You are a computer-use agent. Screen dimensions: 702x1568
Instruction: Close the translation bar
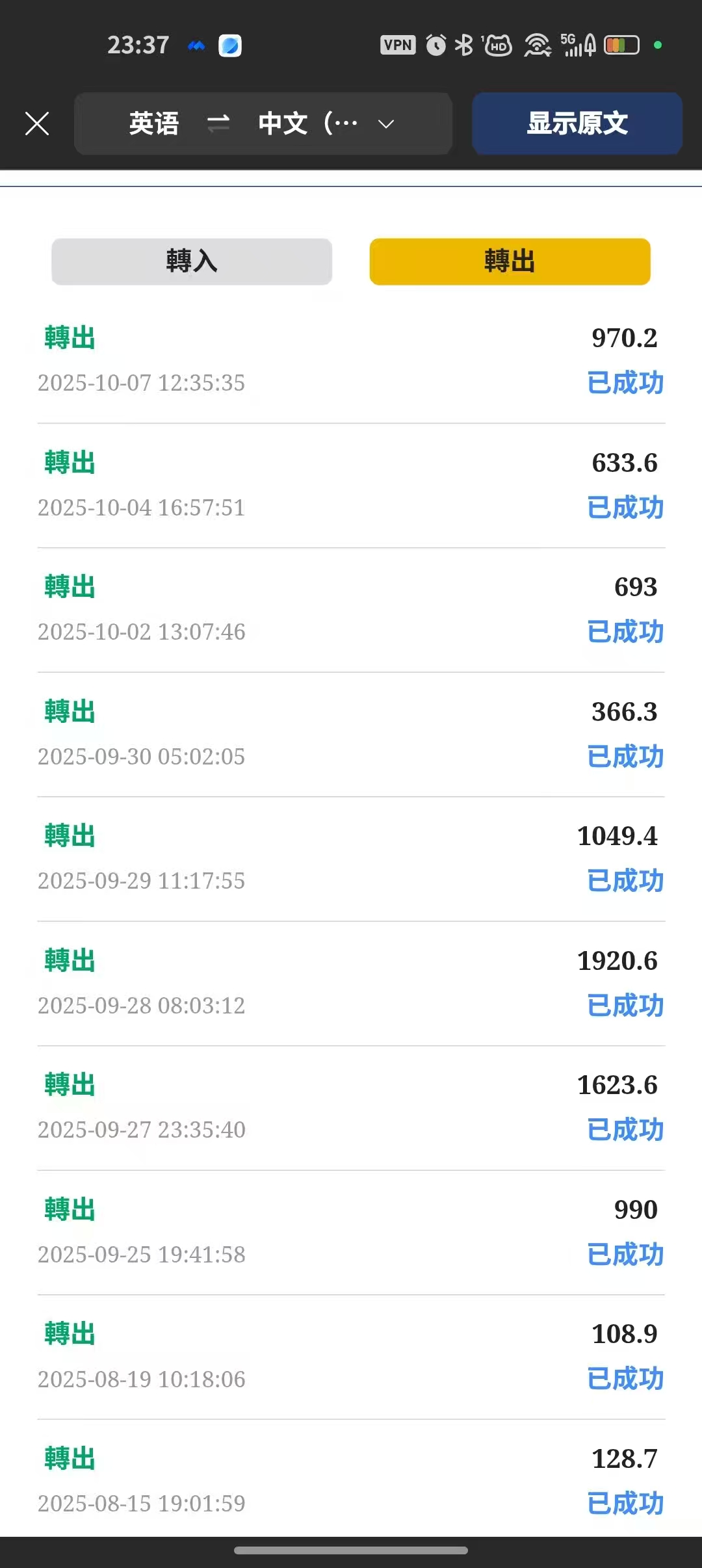tap(37, 124)
